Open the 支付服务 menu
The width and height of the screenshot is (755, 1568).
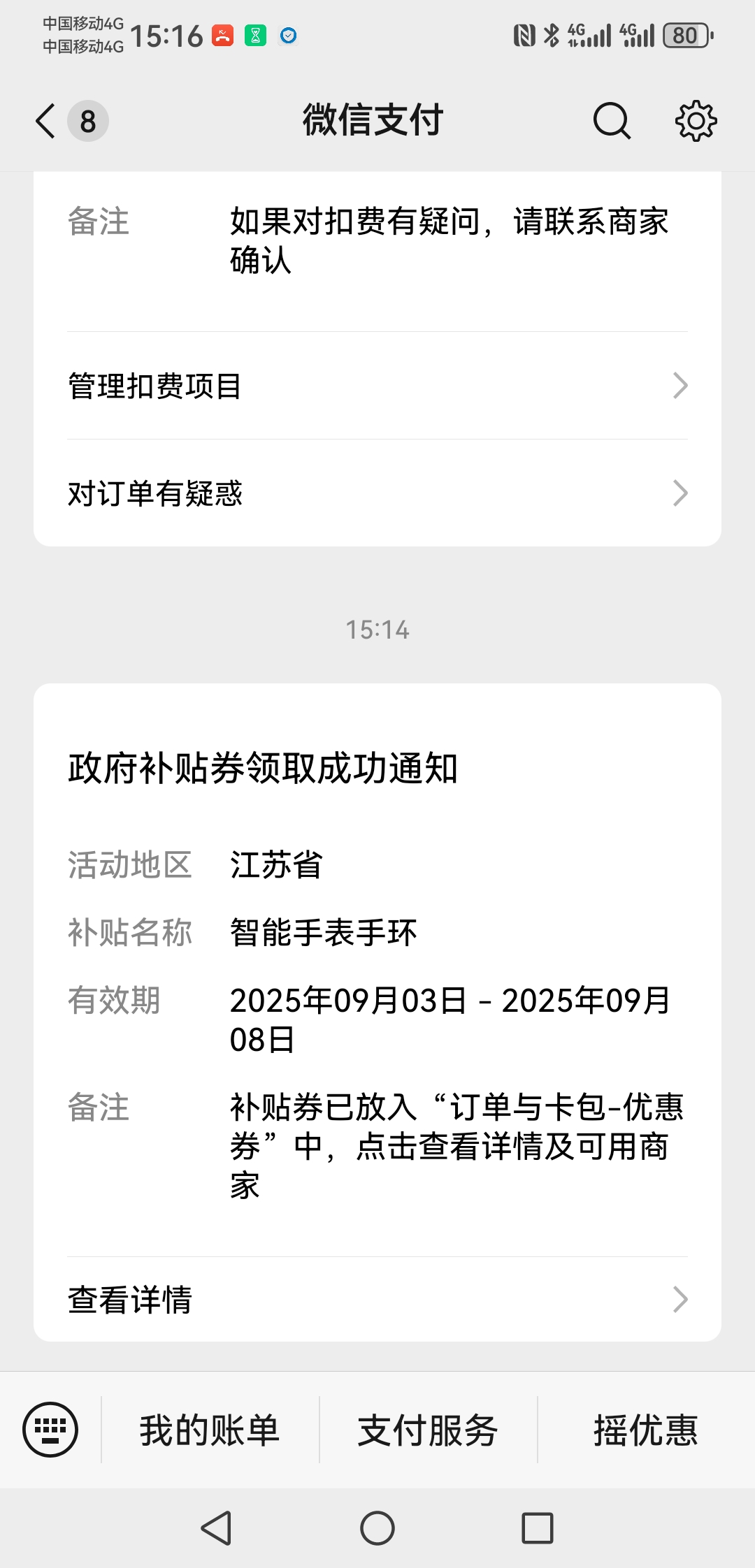click(x=428, y=1430)
